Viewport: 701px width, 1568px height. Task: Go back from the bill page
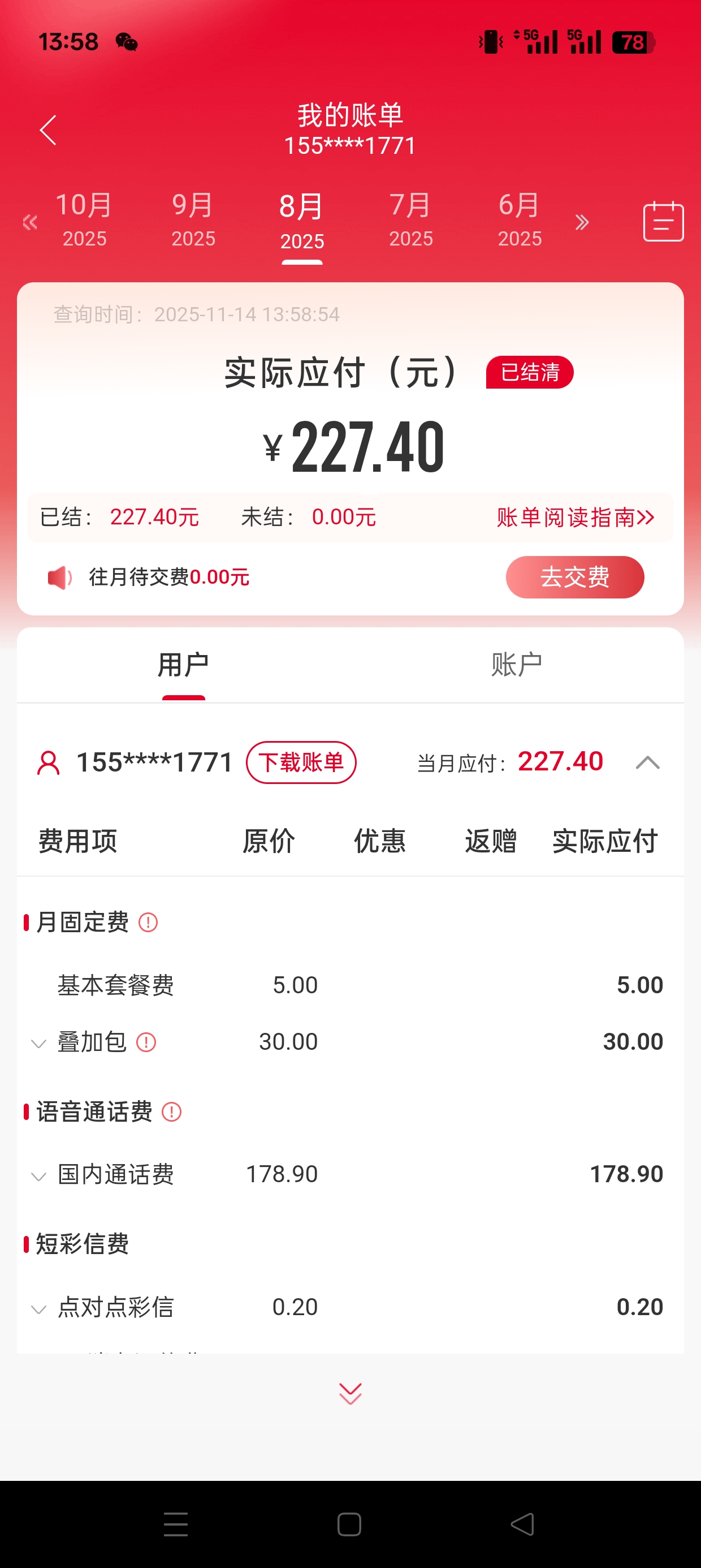[48, 130]
